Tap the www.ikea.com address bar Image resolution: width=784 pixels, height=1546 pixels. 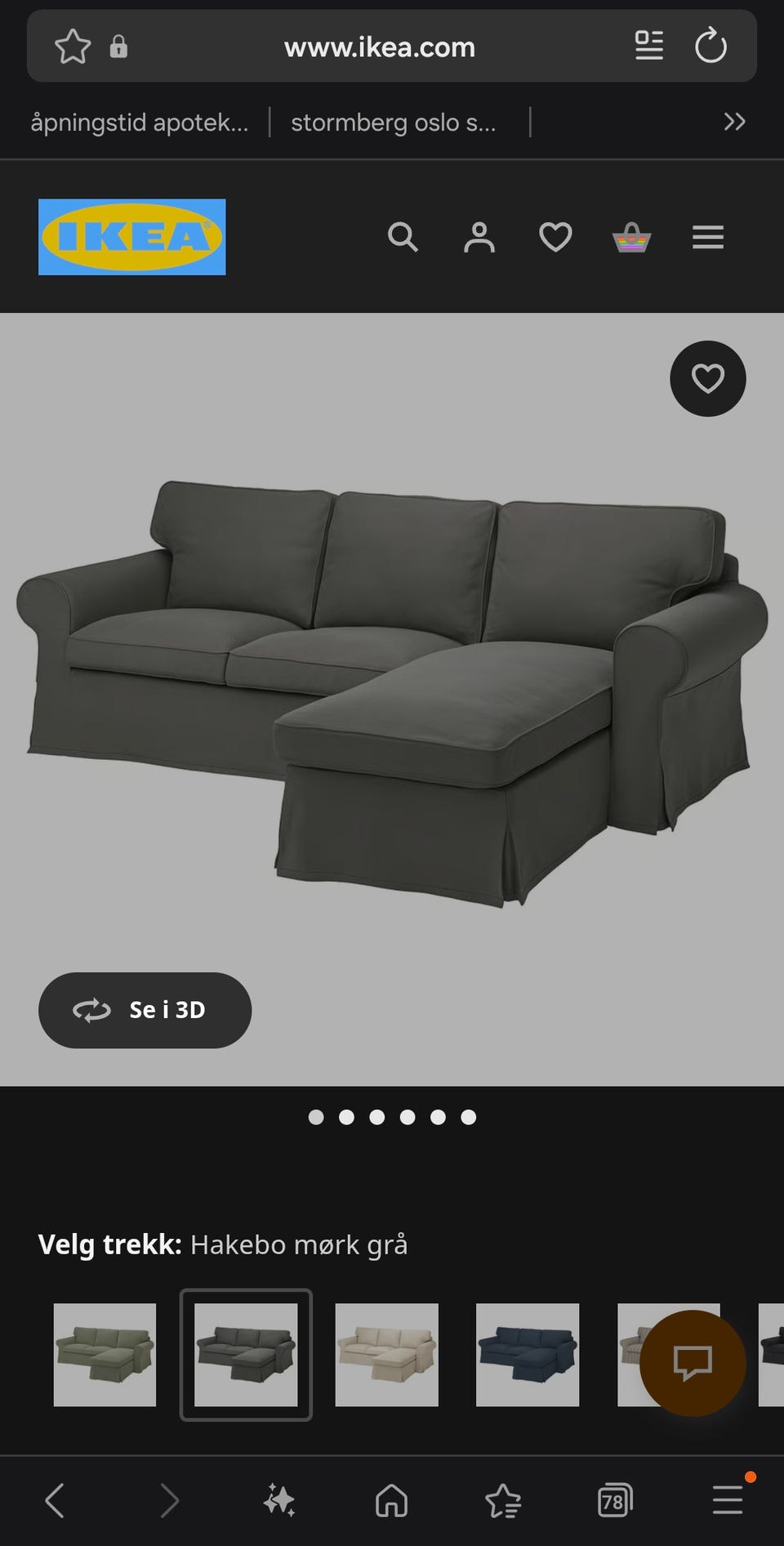pyautogui.click(x=379, y=47)
